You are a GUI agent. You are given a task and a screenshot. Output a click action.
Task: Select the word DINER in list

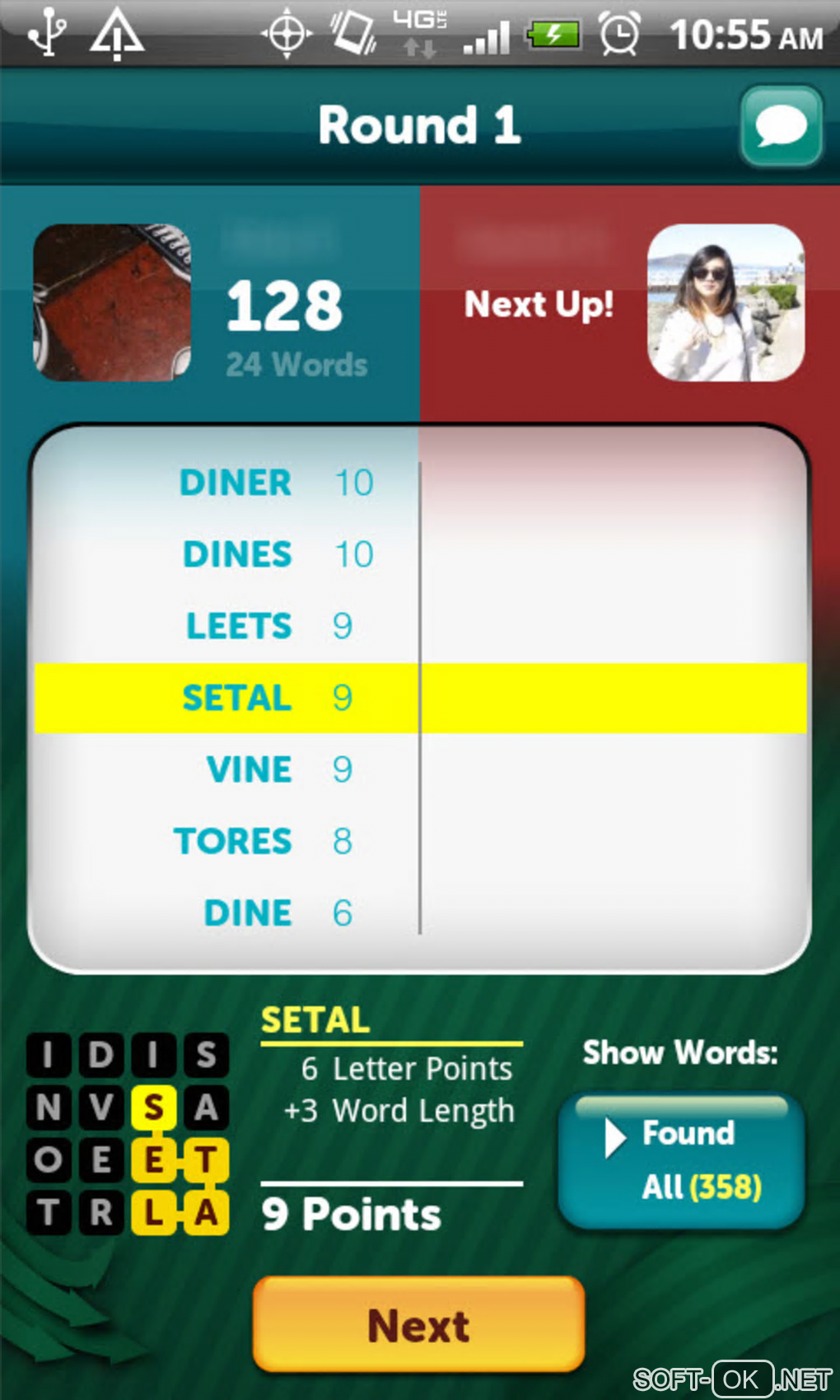coord(236,483)
